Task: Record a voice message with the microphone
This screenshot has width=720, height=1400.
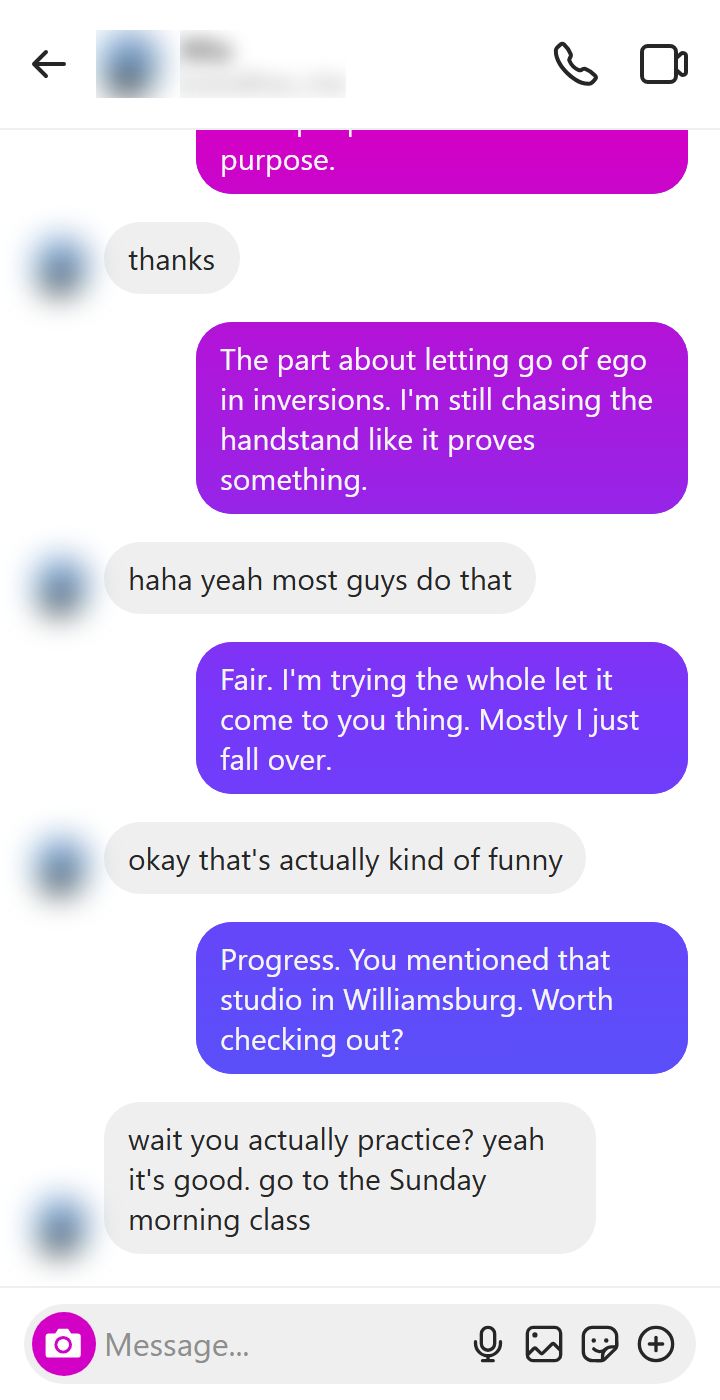Action: point(488,1344)
